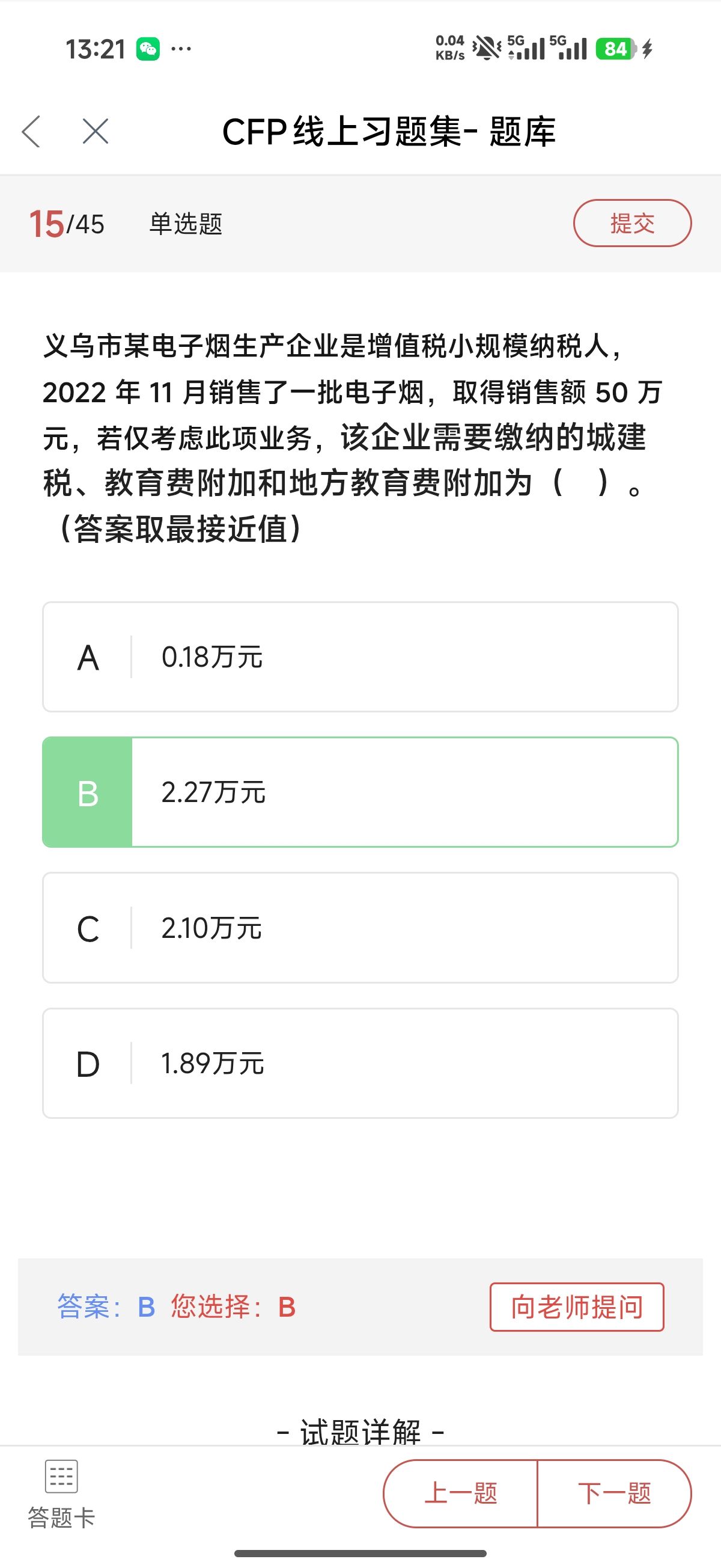The image size is (721, 1568).
Task: Ask the teacher via 向老师提问
Action: pos(576,1308)
